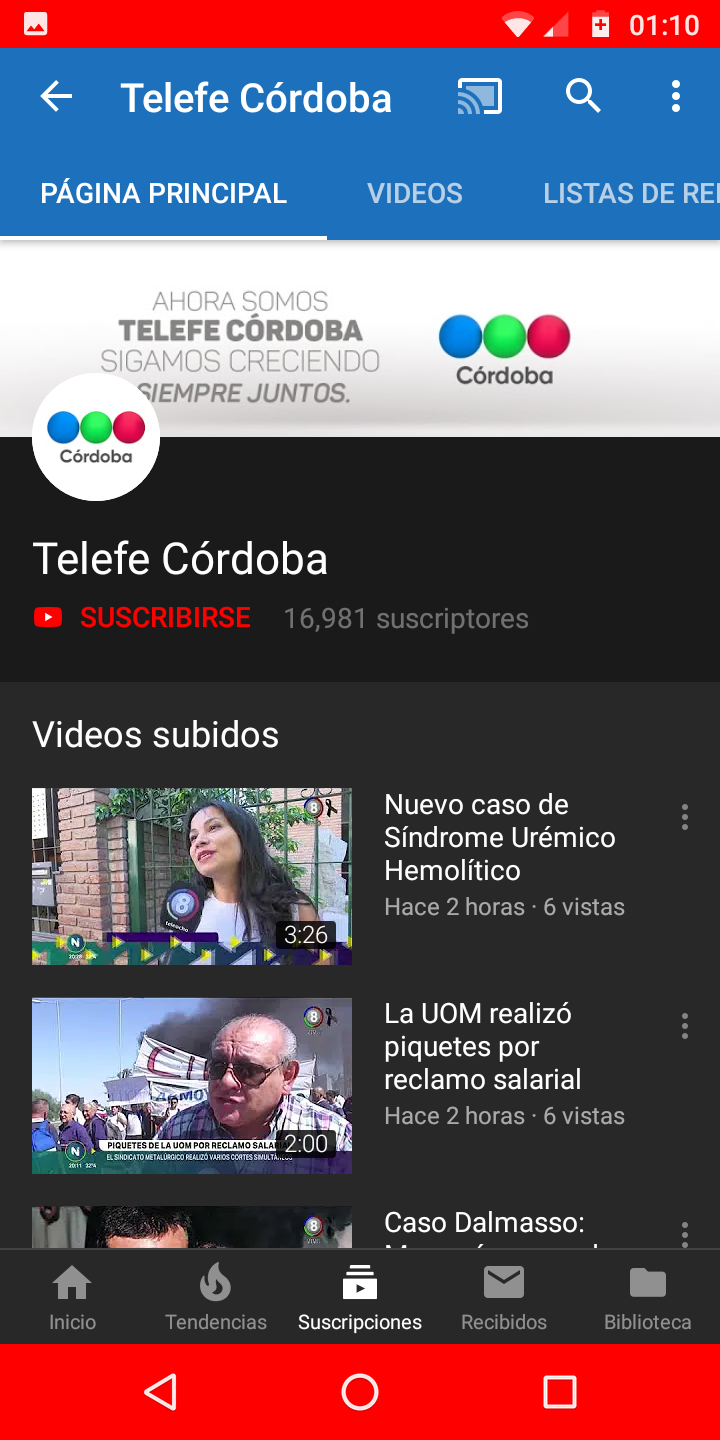Switch to the Tendencias tab
Viewport: 720px width, 1440px height.
pyautogui.click(x=216, y=1297)
